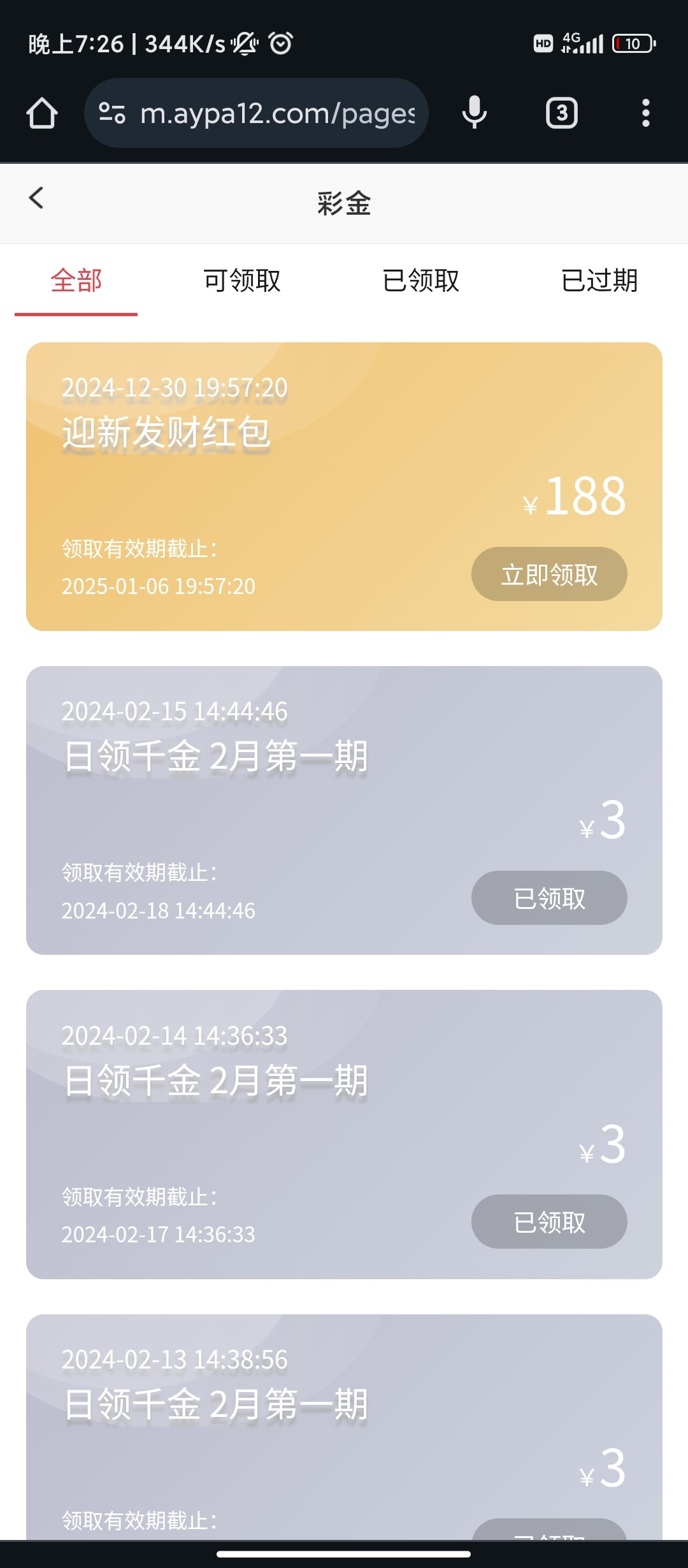Tap 已领取 on the 2024-02-15 bonus card
The width and height of the screenshot is (688, 1568).
coord(549,898)
